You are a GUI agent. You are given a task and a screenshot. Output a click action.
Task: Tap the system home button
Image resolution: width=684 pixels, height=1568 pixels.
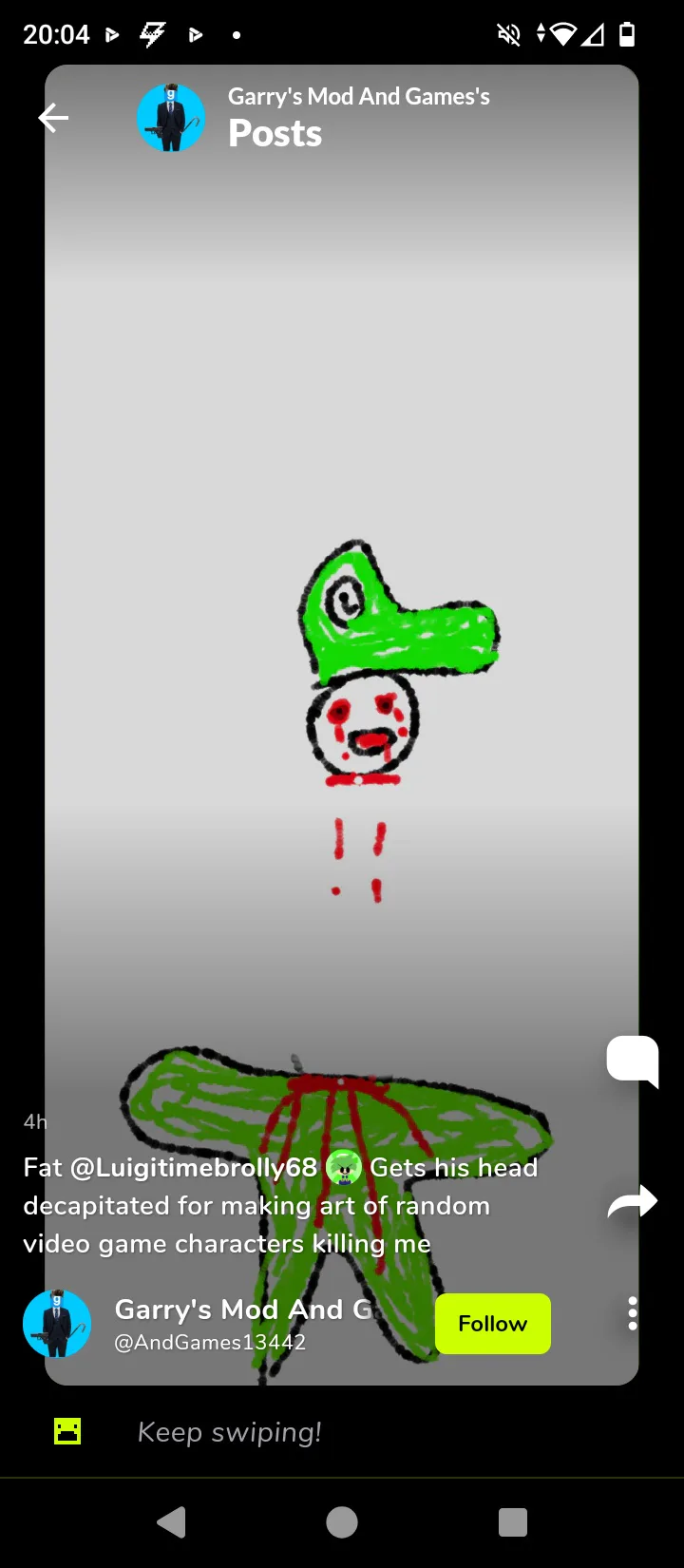342,1522
